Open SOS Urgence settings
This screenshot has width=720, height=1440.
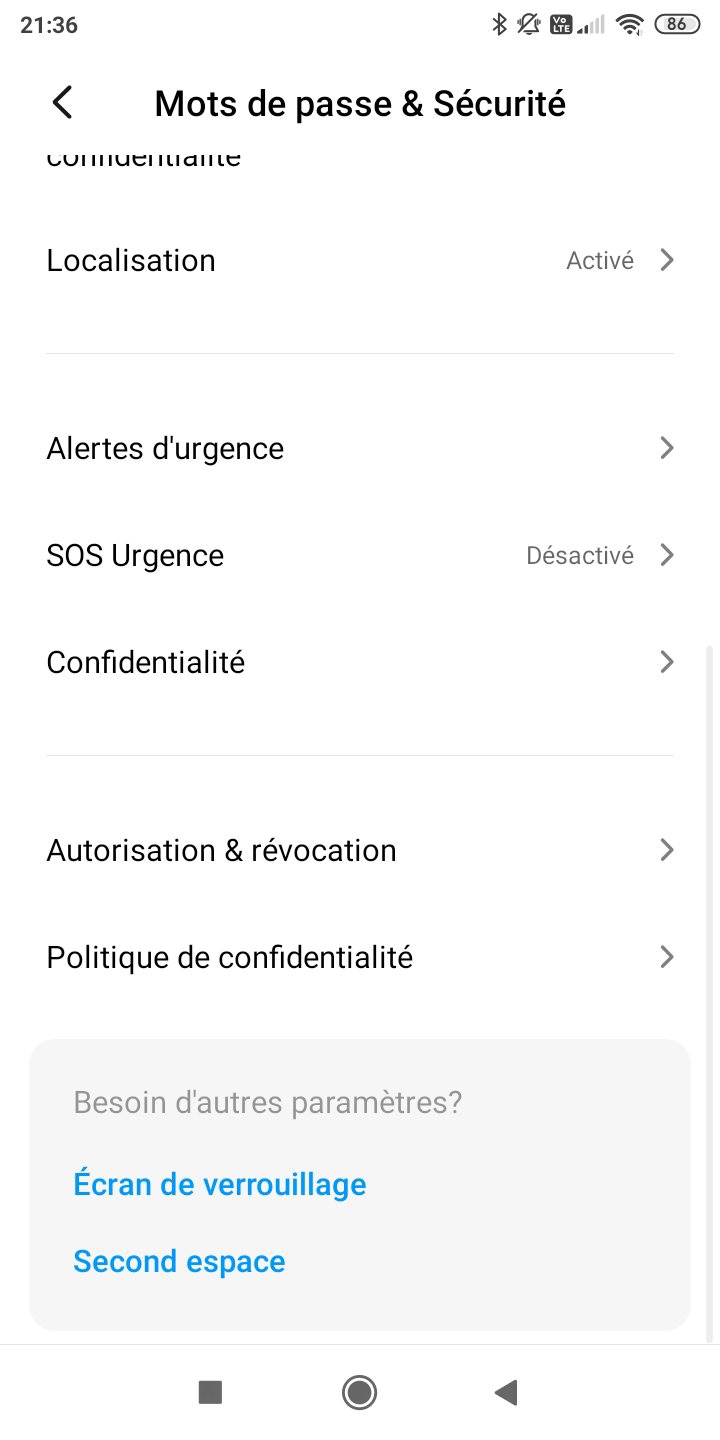(x=360, y=555)
